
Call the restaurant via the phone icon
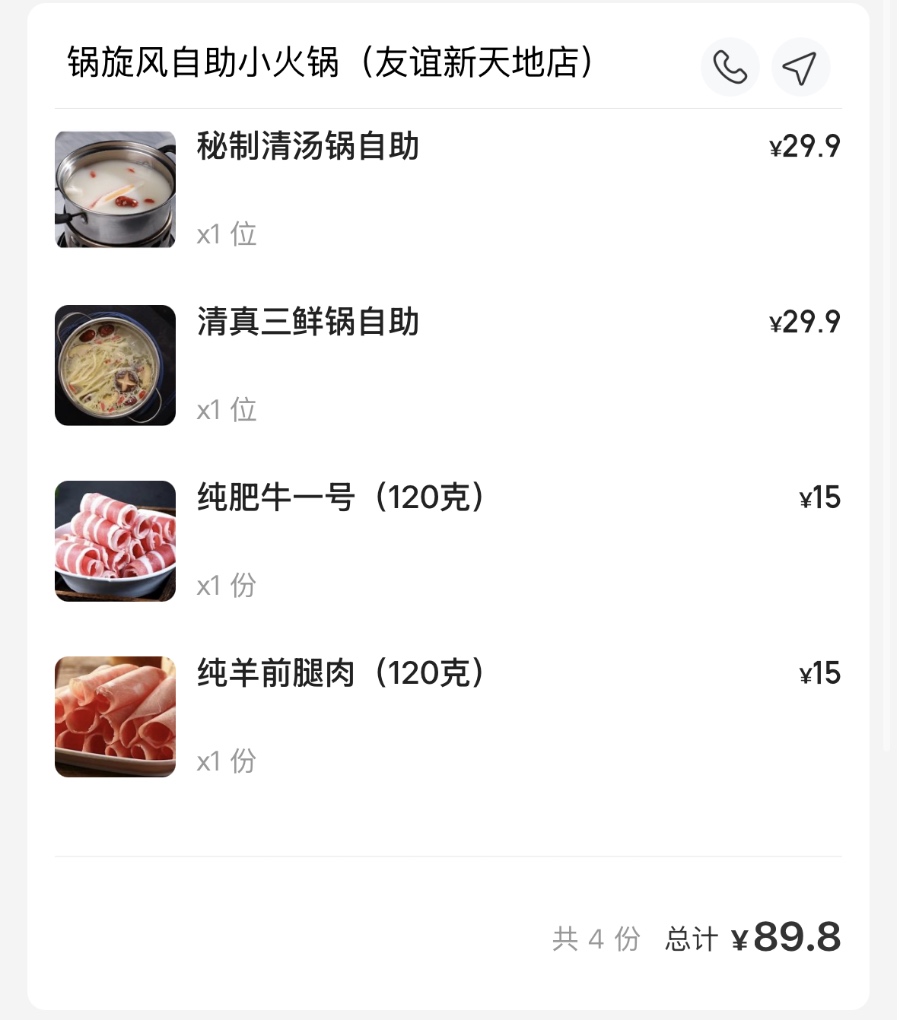pyautogui.click(x=730, y=68)
